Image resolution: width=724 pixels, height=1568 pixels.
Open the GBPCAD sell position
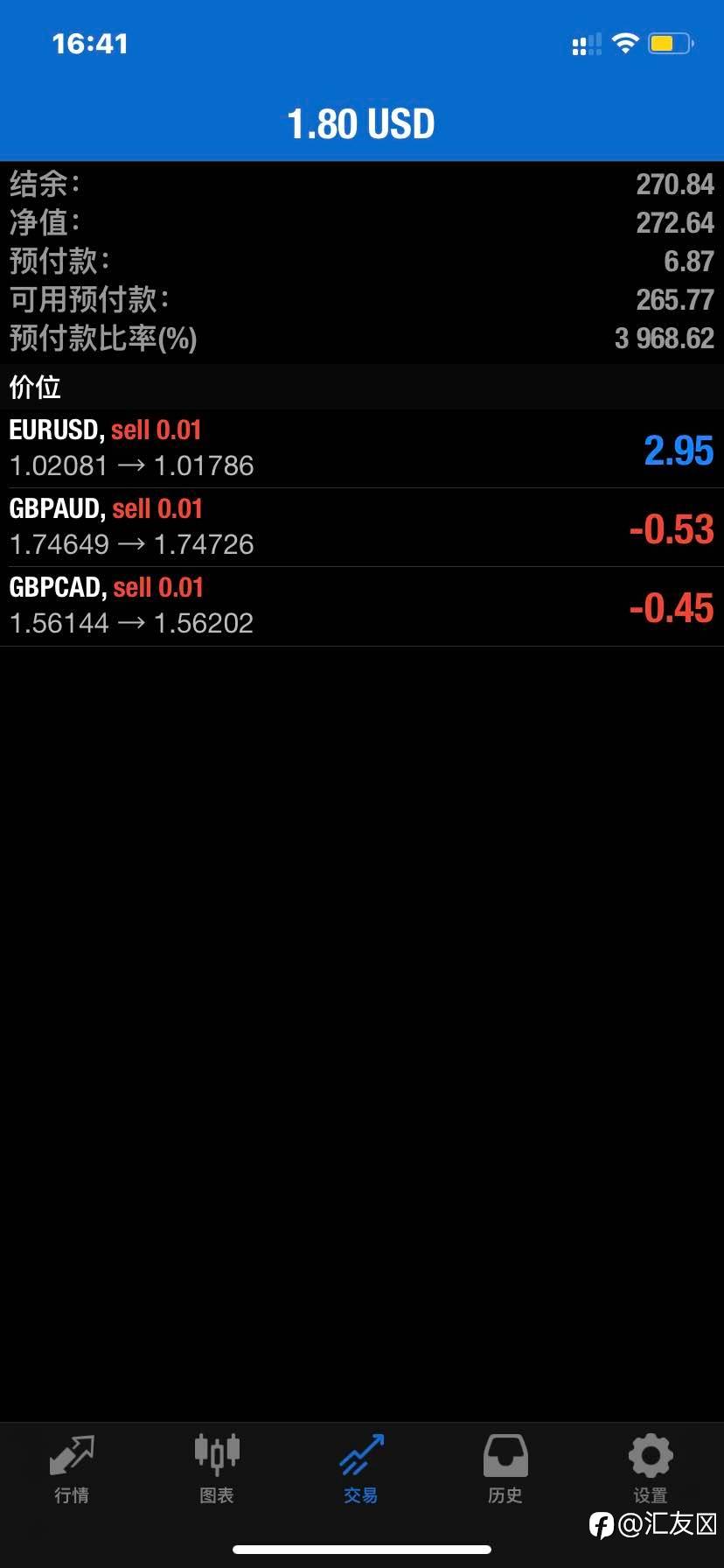pos(362,606)
